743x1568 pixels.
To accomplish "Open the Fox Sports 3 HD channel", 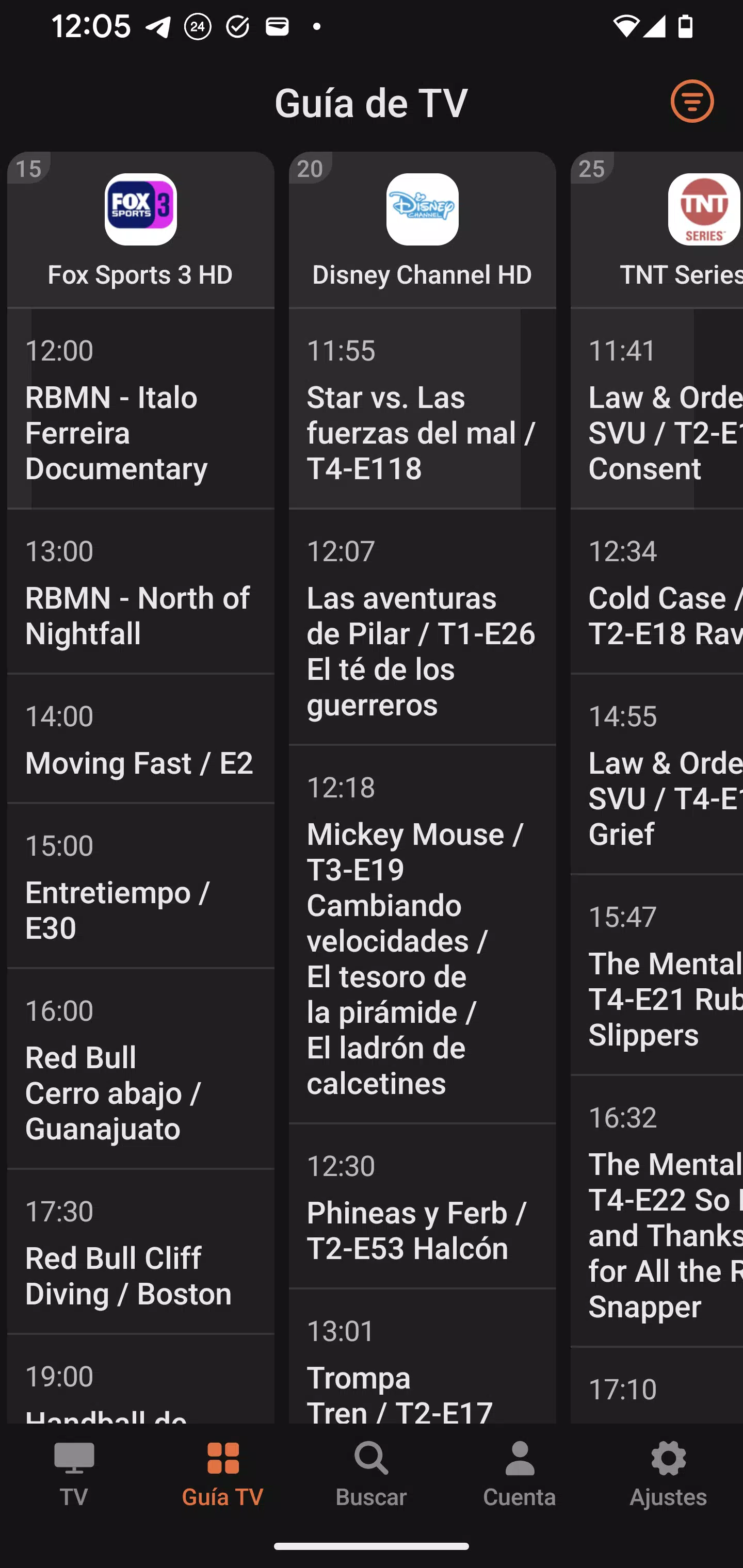I will pyautogui.click(x=141, y=230).
